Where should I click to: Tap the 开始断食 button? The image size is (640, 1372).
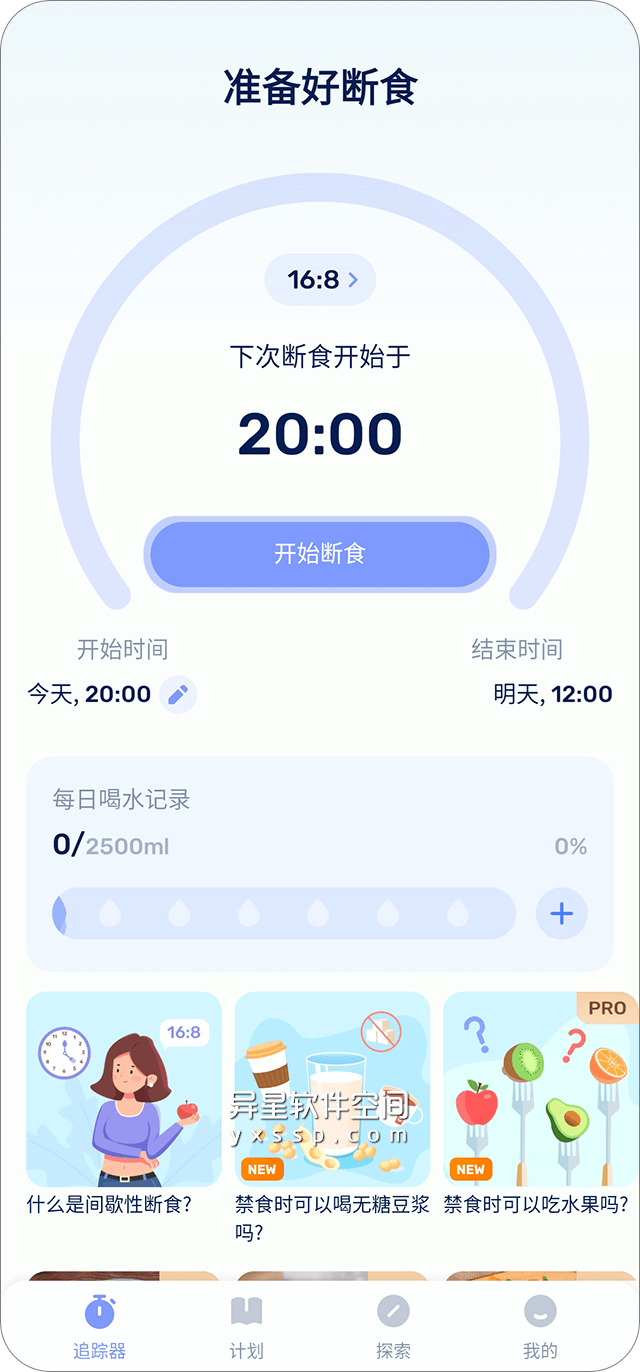(x=320, y=554)
